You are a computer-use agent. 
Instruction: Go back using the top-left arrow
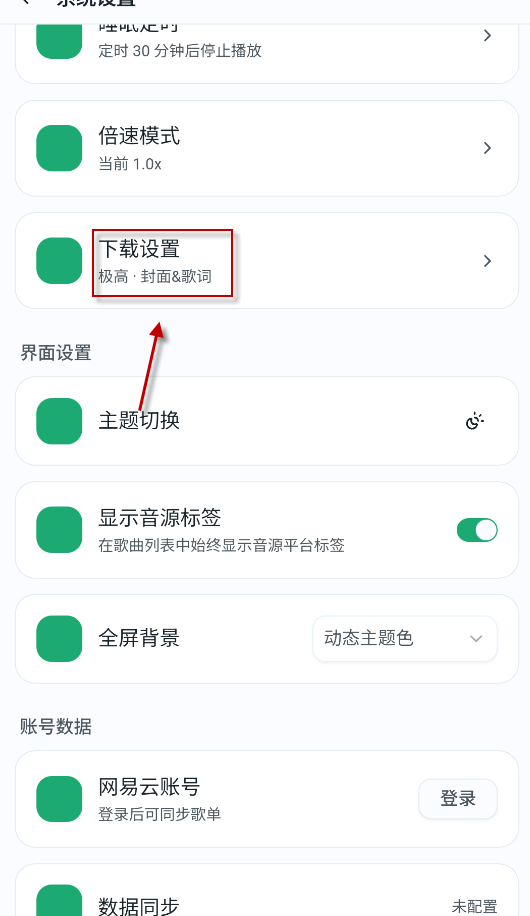25,2
